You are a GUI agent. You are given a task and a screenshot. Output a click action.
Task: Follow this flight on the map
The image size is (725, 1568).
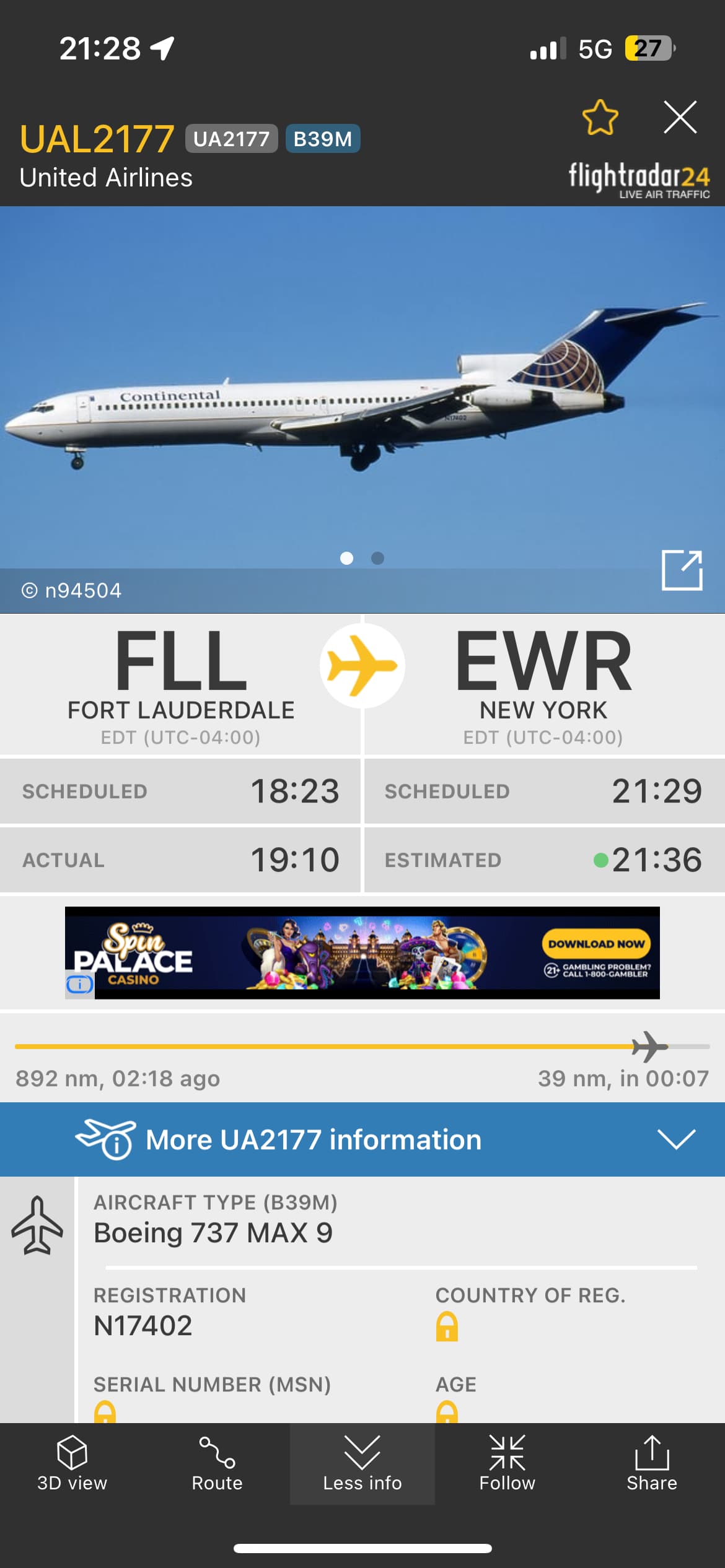click(507, 1463)
